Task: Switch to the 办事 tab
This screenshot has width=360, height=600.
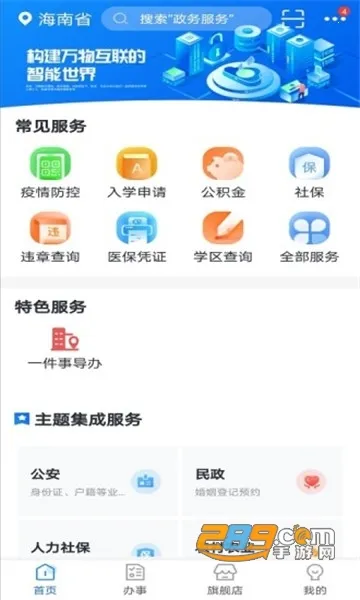Action: coord(135,579)
